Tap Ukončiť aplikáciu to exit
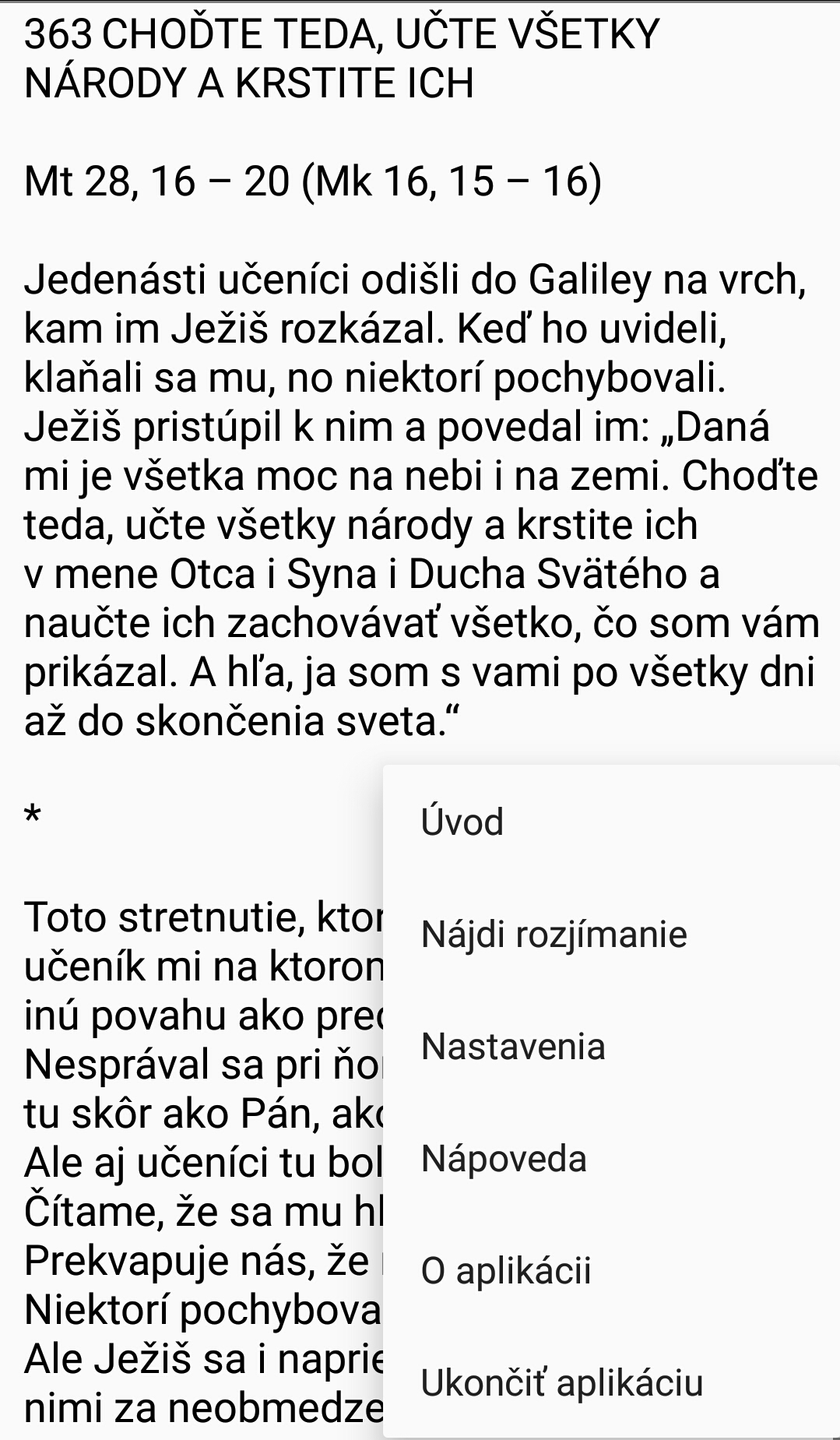Image resolution: width=840 pixels, height=1440 pixels. pos(611,1382)
